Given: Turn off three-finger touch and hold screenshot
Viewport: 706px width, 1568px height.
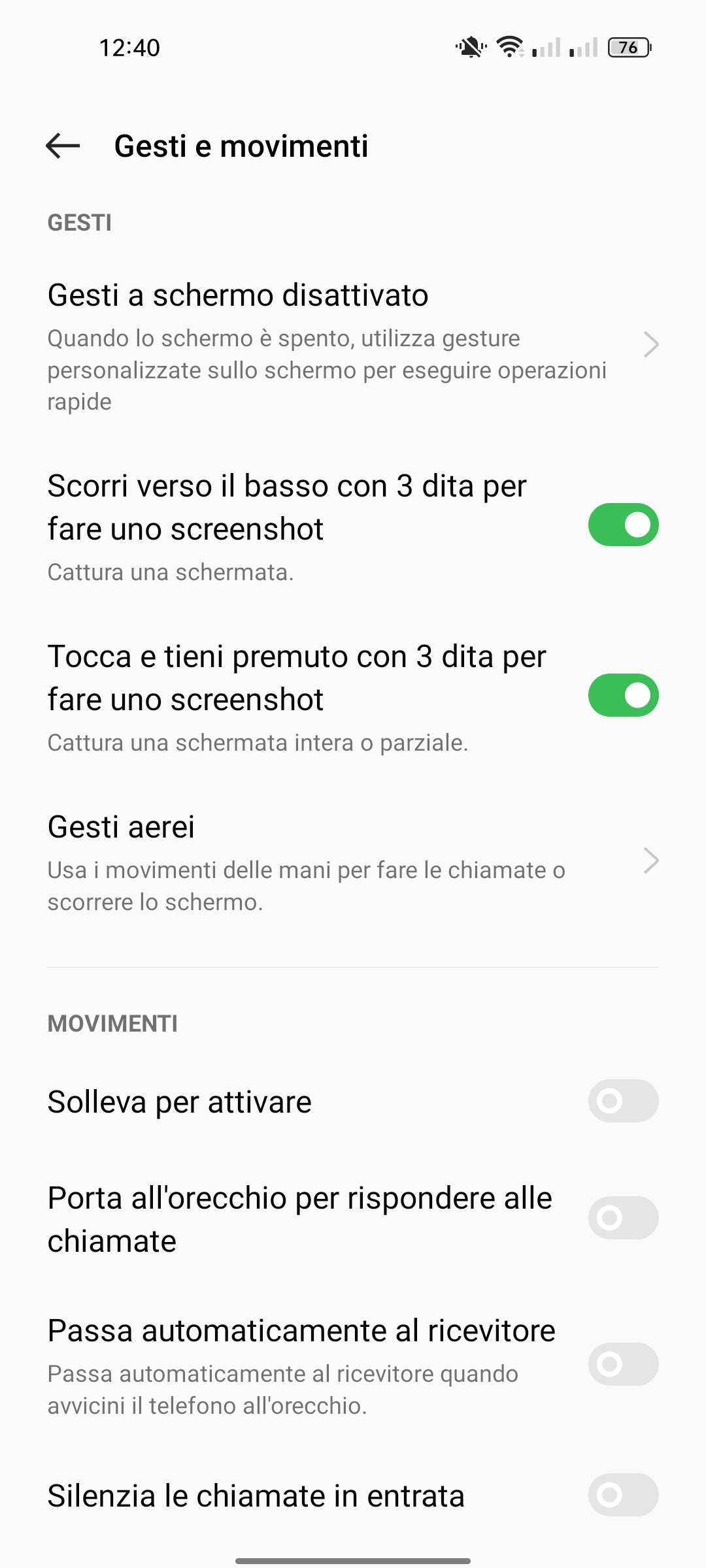Looking at the screenshot, I should click(622, 695).
